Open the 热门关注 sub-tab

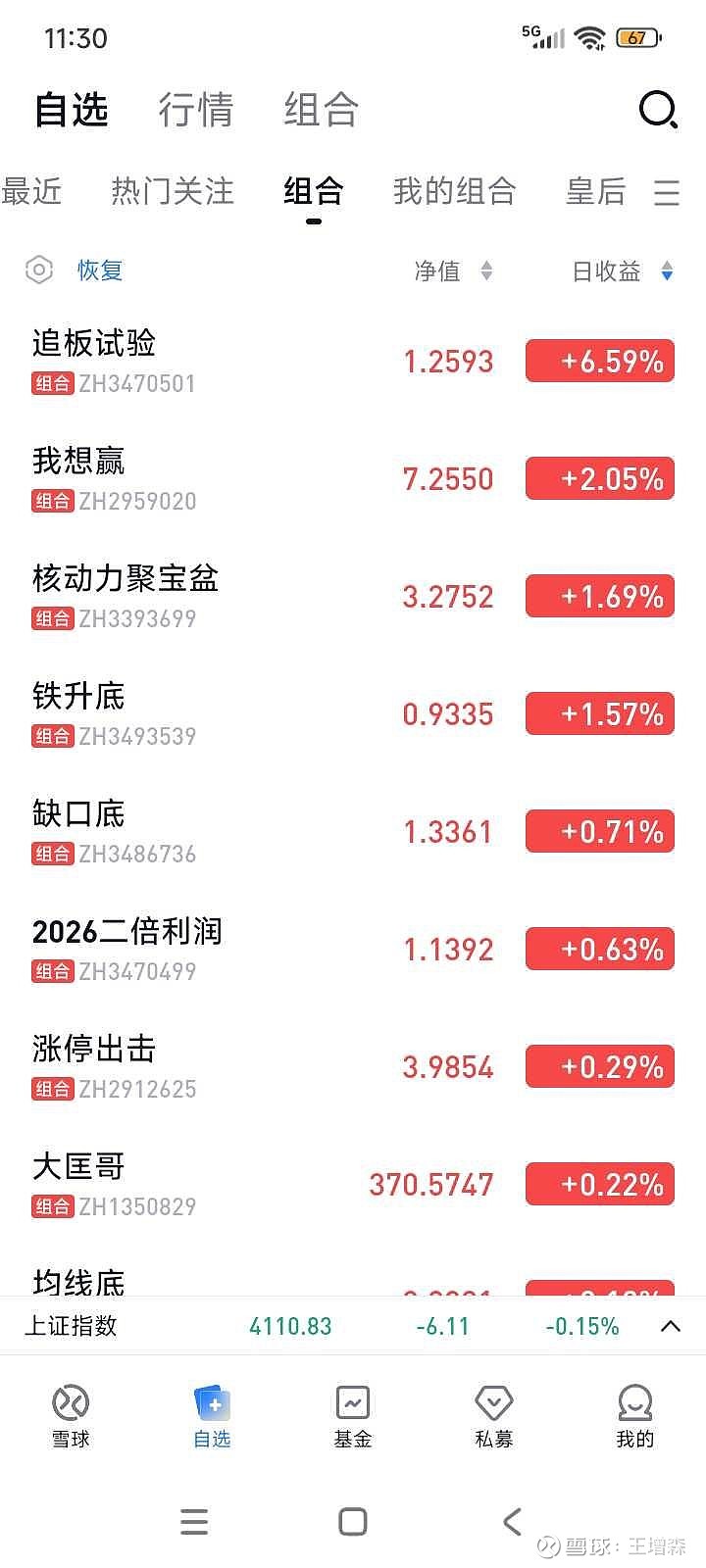pyautogui.click(x=173, y=191)
